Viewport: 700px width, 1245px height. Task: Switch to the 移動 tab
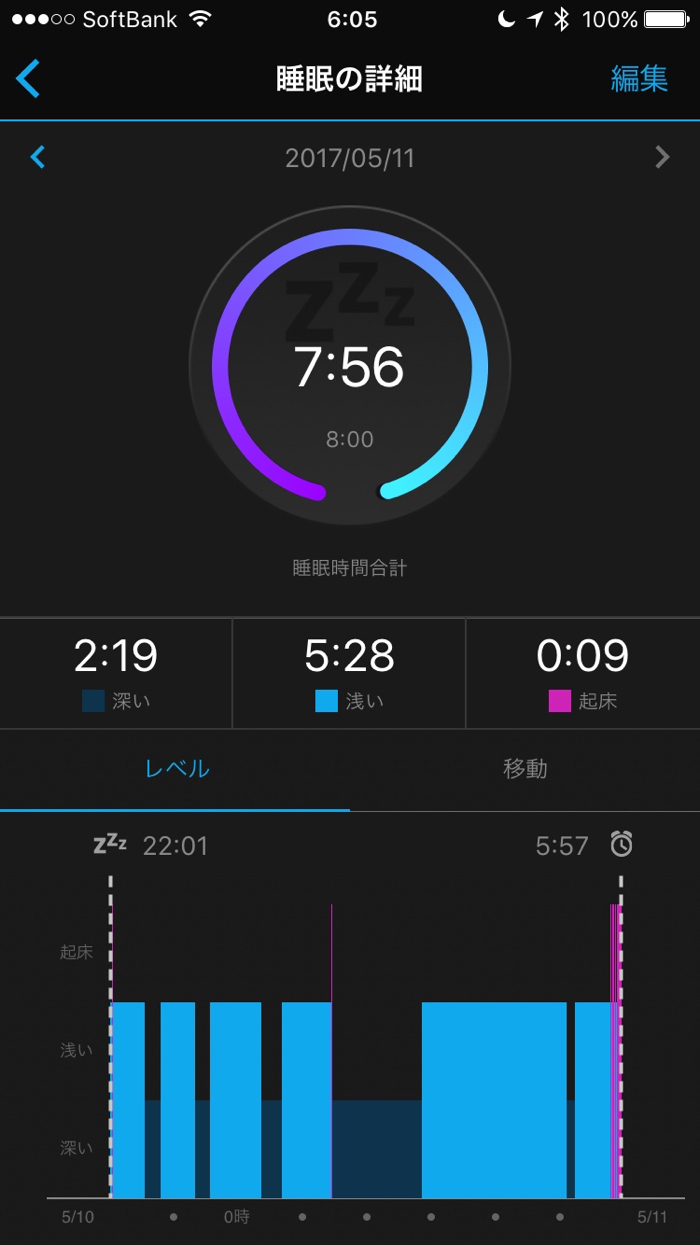point(525,769)
